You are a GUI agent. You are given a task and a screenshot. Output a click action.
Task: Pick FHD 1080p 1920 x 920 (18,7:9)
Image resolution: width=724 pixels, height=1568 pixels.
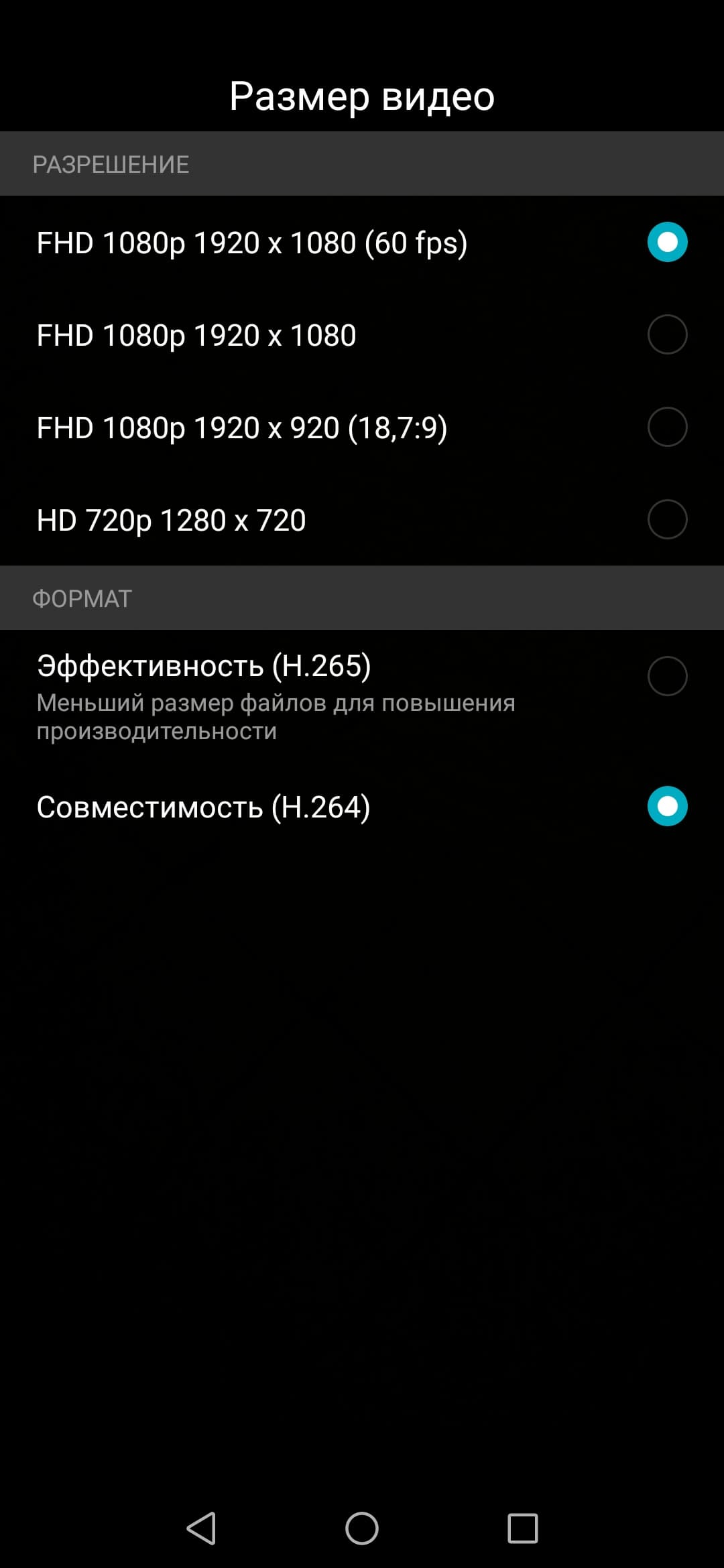pos(667,427)
